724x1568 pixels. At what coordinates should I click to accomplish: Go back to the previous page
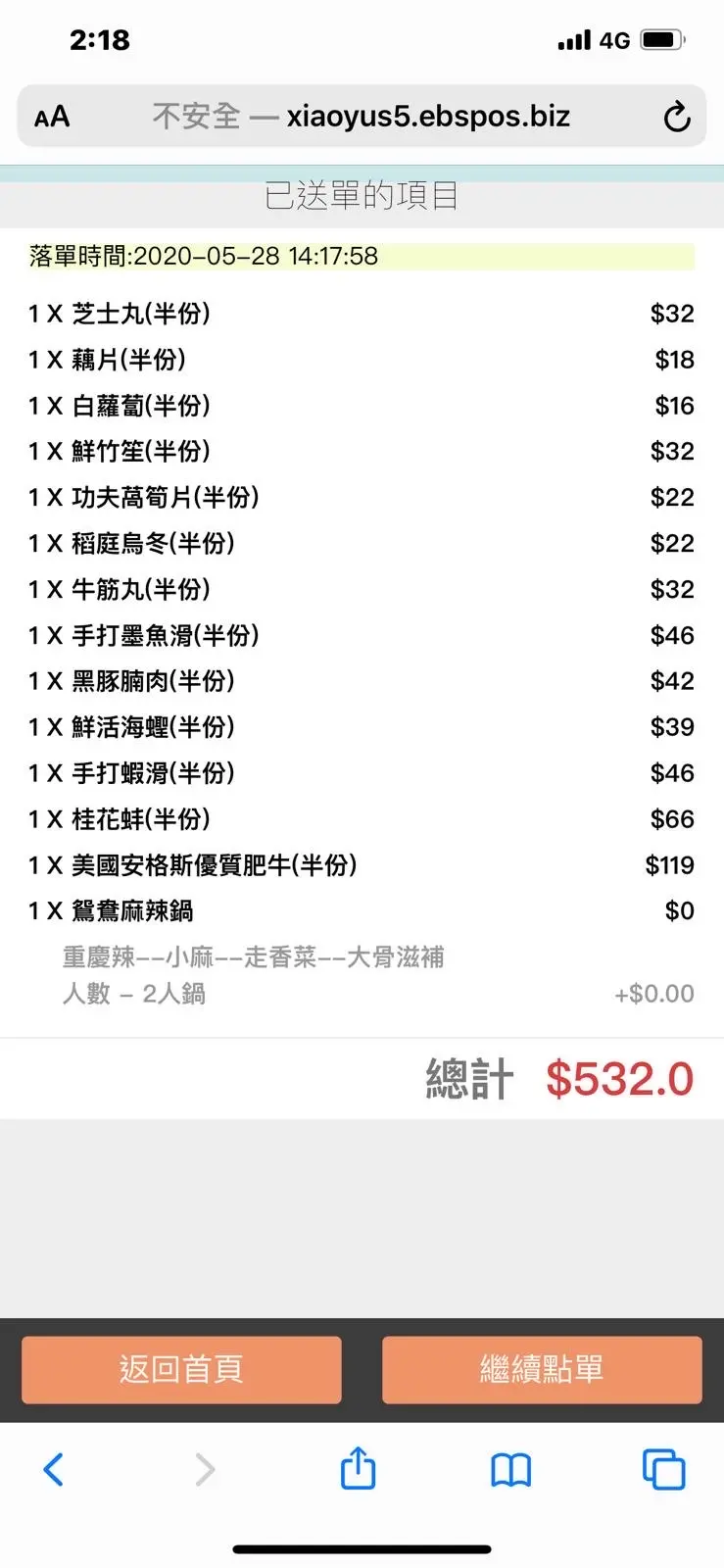54,1469
